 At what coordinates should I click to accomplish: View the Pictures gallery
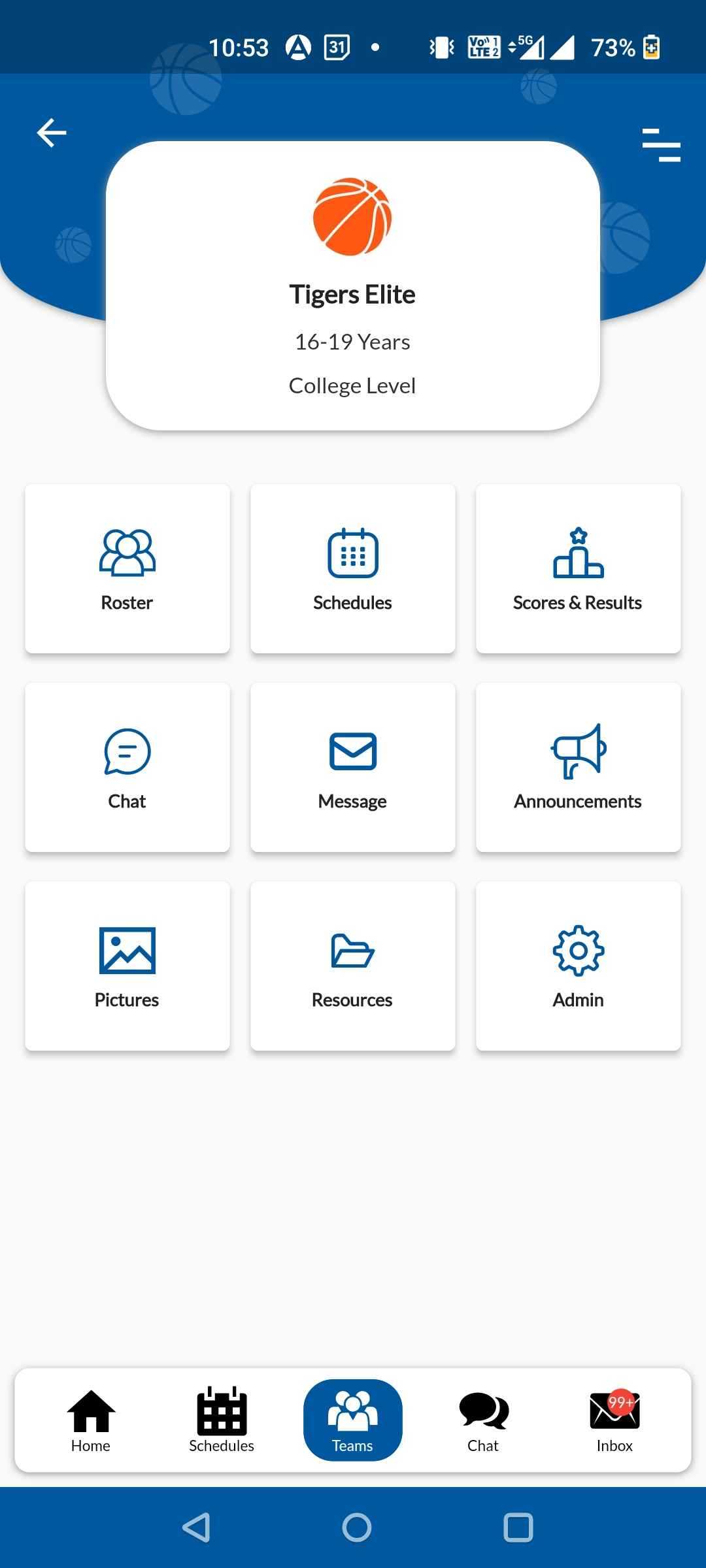(x=127, y=966)
